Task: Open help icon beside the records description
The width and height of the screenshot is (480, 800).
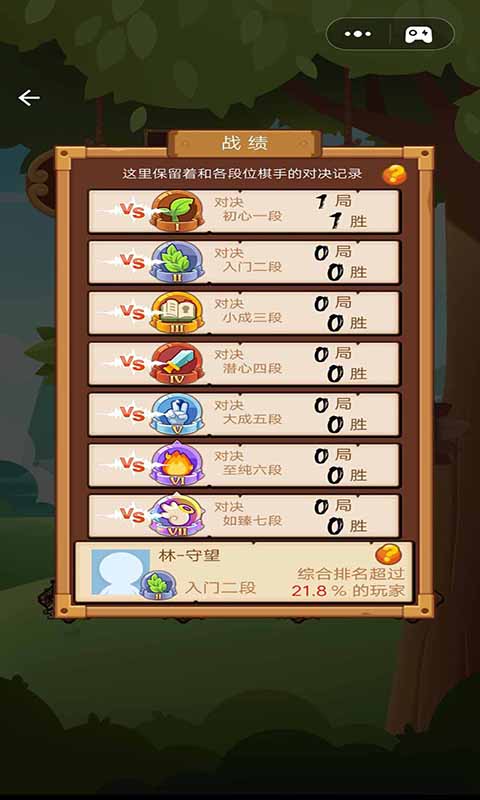Action: [394, 174]
